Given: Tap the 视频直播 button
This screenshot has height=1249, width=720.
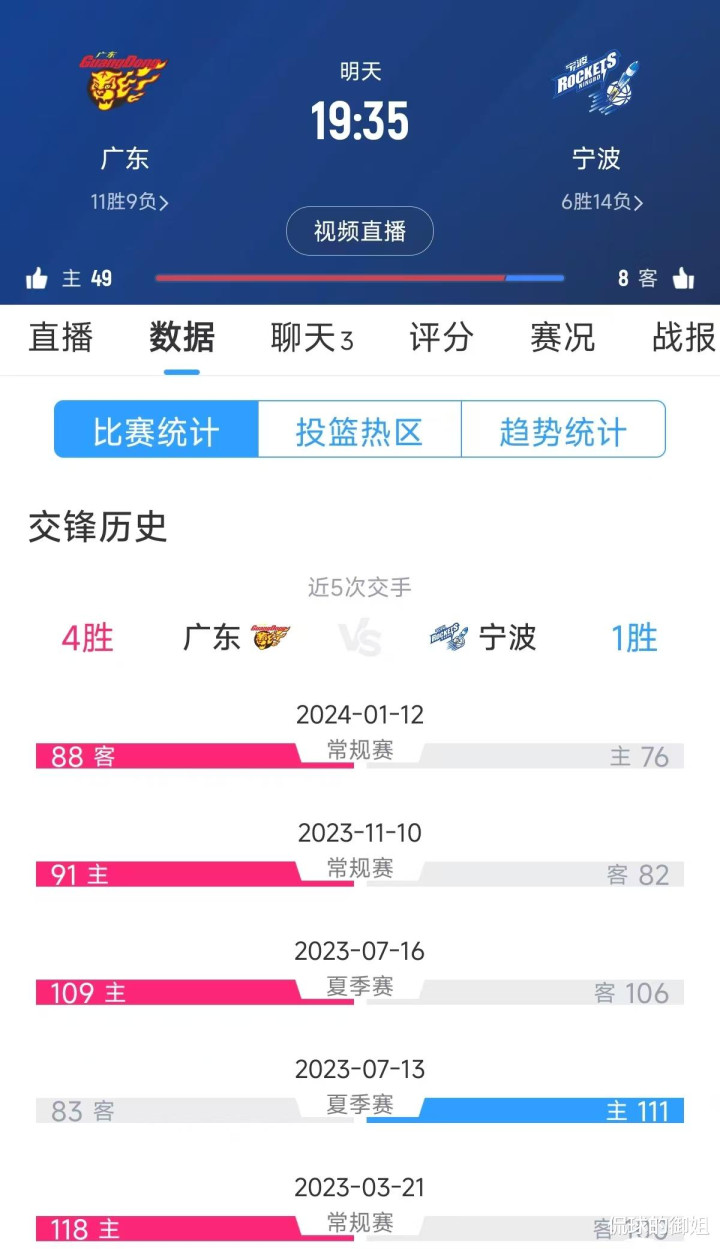Looking at the screenshot, I should click(360, 231).
